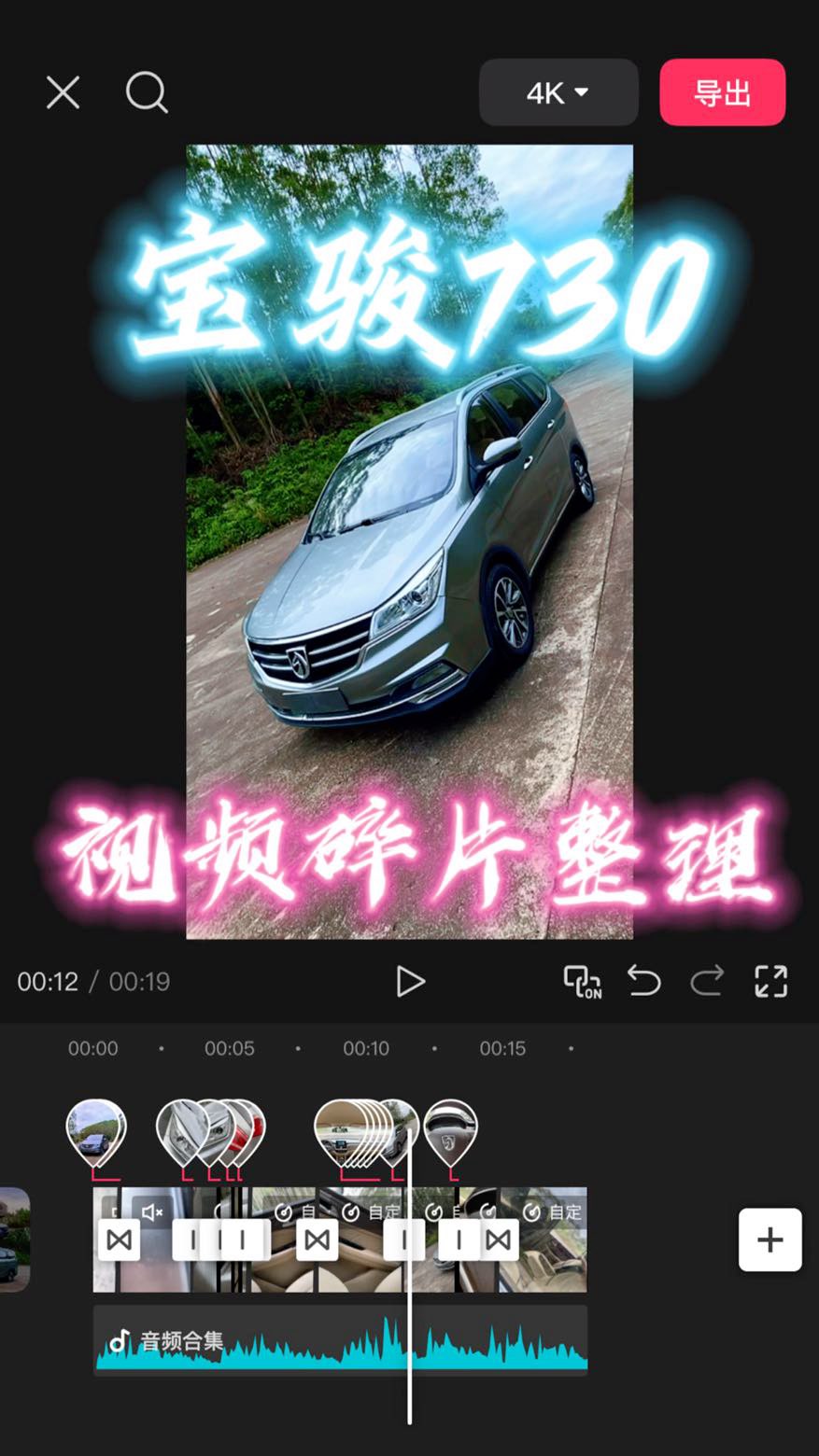Screen dimensions: 819x1456
Task: Close the video editing project
Action: pyautogui.click(x=63, y=92)
